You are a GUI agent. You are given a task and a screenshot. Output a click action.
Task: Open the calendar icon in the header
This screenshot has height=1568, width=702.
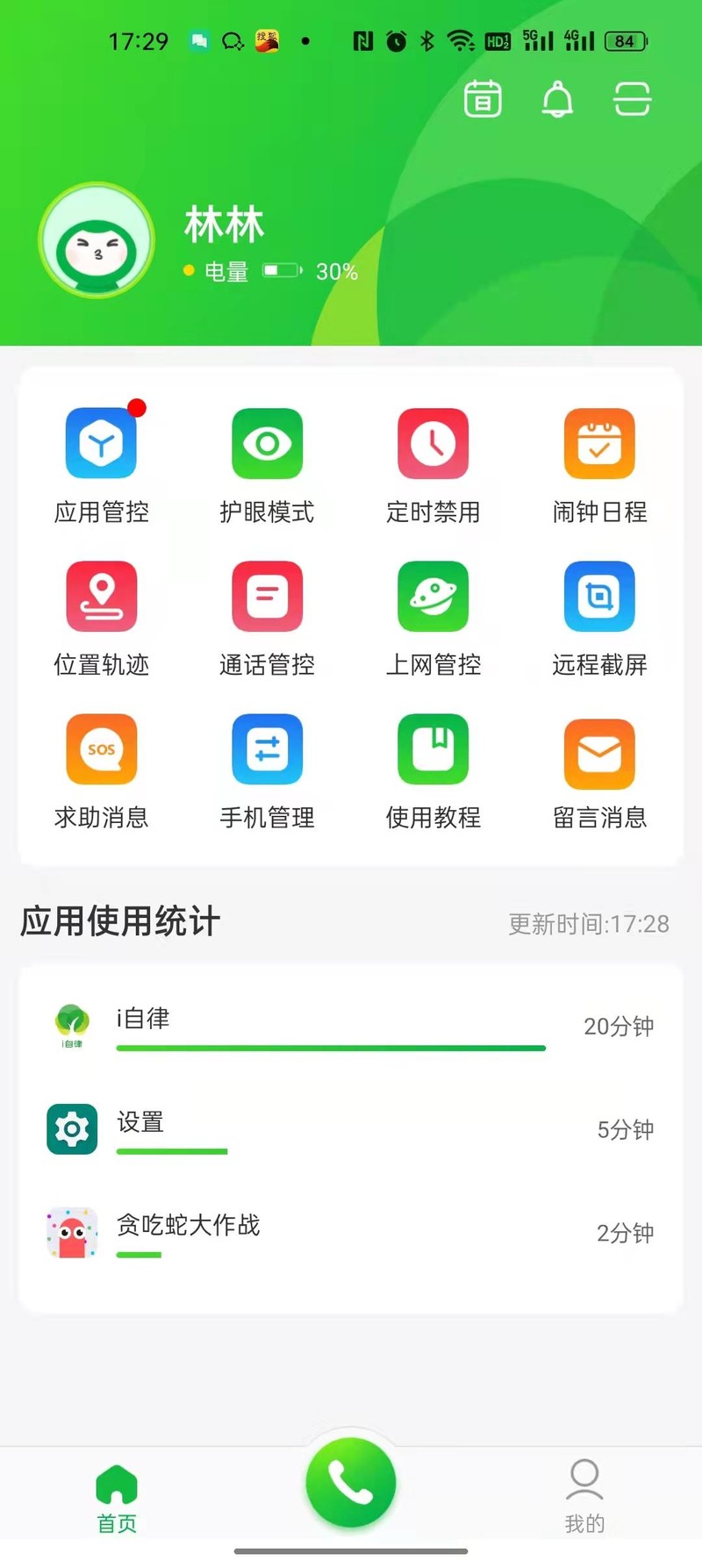click(483, 98)
